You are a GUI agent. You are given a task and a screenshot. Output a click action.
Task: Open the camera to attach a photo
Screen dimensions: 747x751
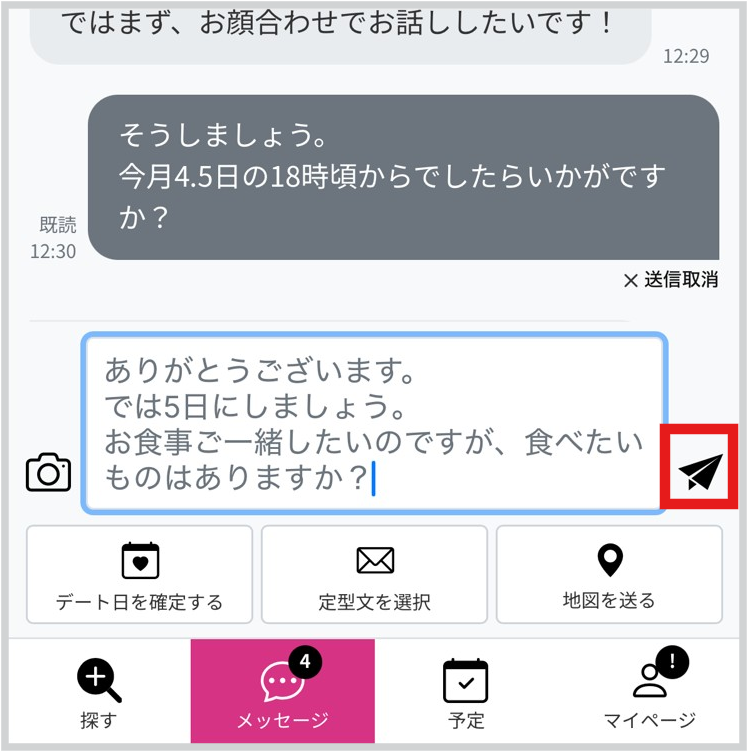coord(48,472)
